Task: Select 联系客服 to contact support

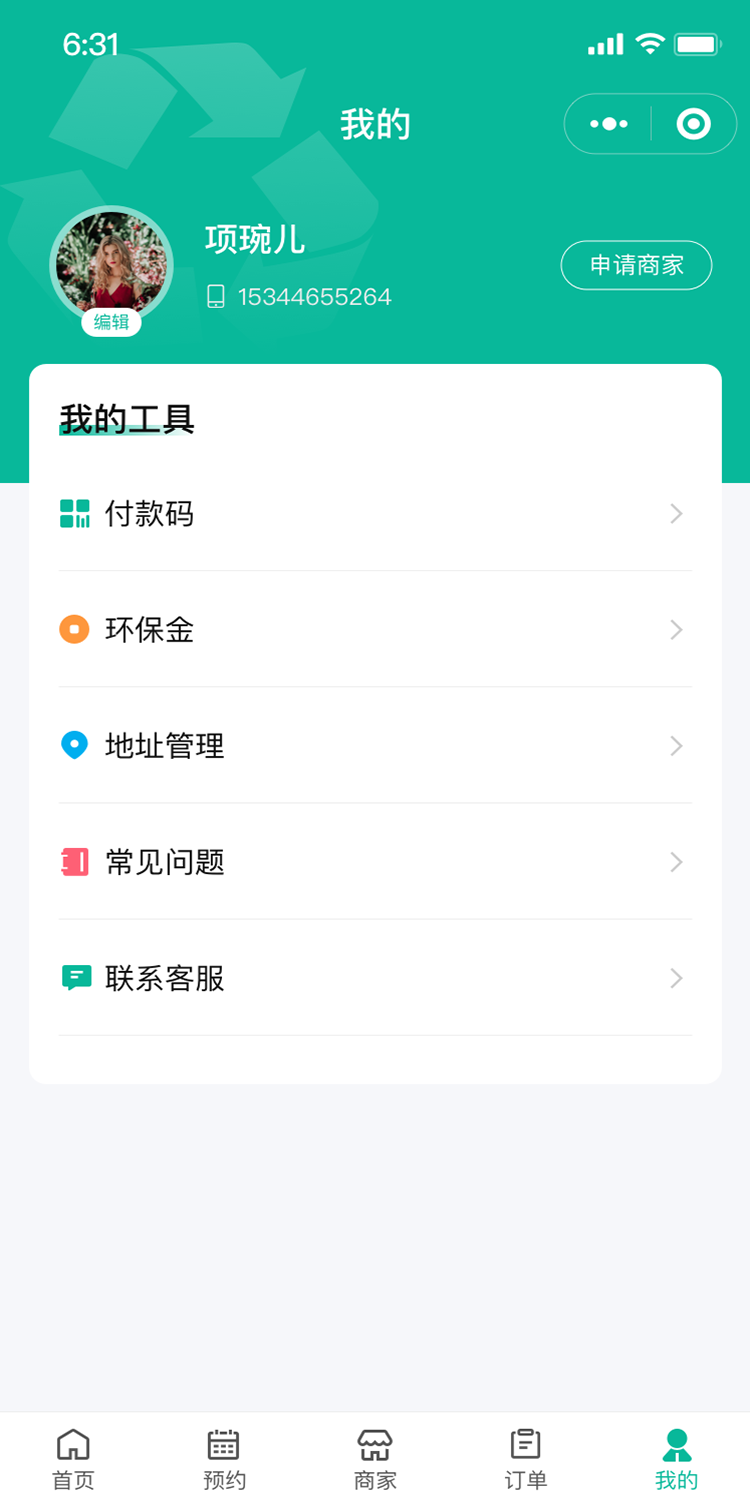Action: 375,978
